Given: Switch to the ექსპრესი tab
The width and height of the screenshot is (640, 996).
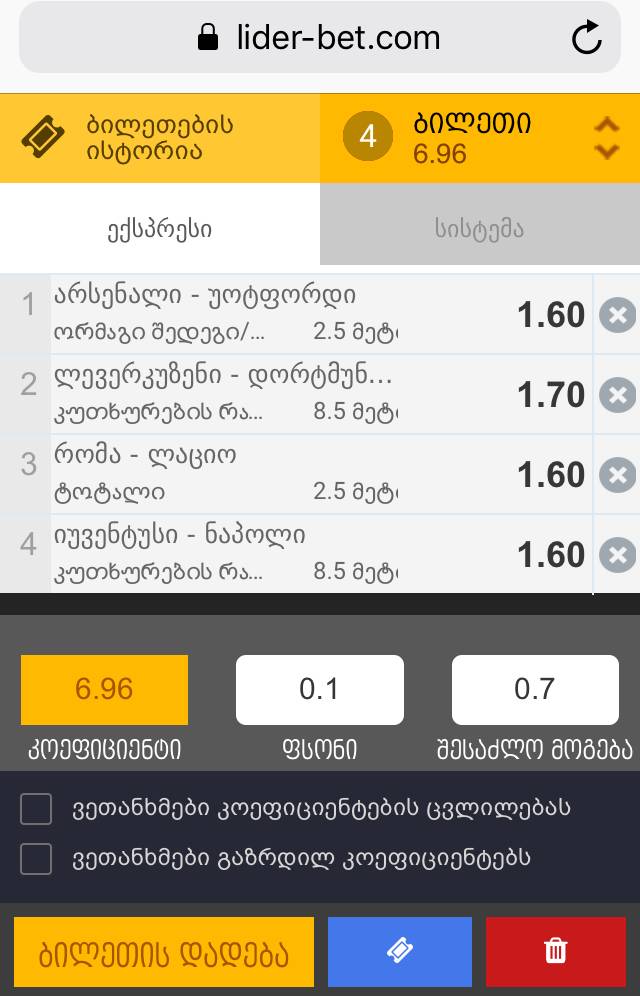Looking at the screenshot, I should point(160,229).
